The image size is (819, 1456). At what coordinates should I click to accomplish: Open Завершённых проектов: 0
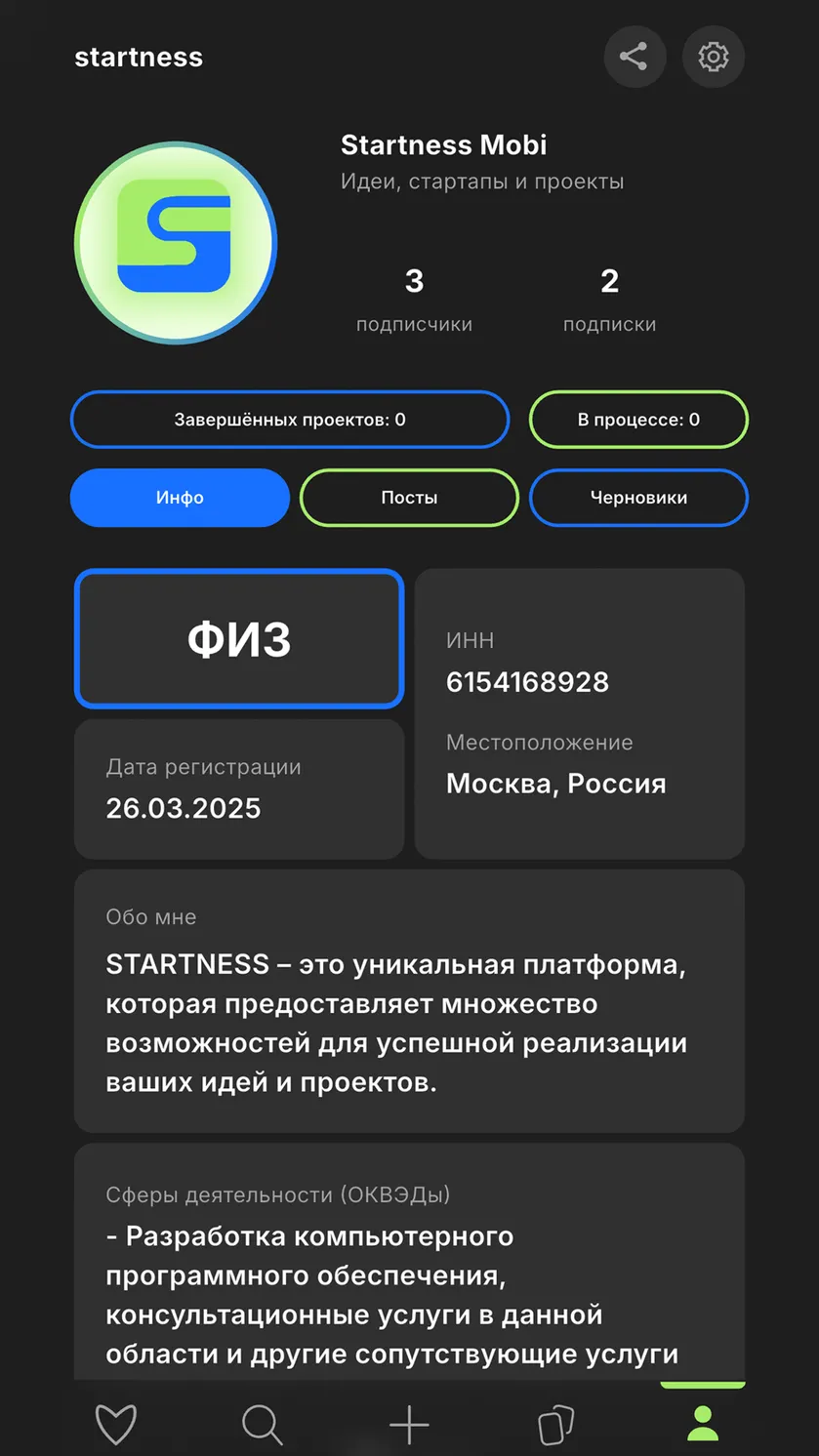pos(290,420)
